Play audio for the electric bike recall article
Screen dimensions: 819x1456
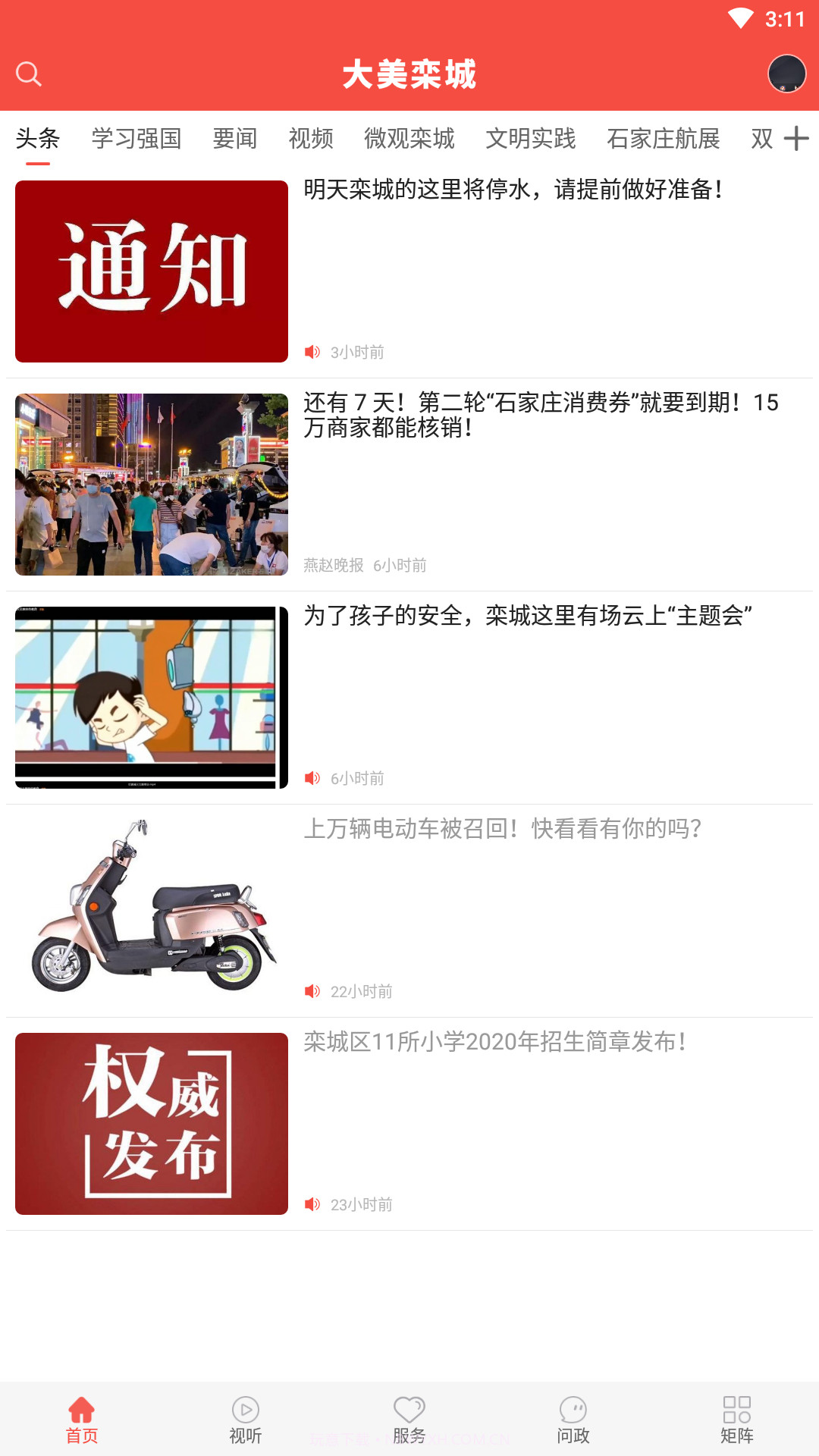coord(312,990)
